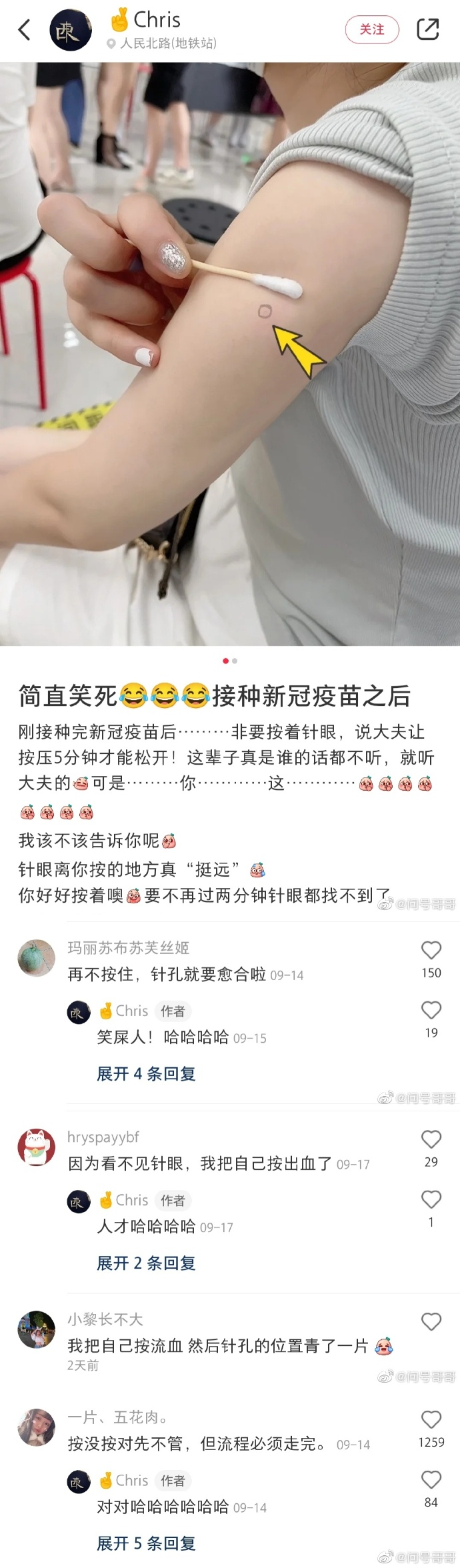Screen dimensions: 460x1568
Task: Open 一片、五花肉。's profile avatar
Action: pyautogui.click(x=36, y=1427)
